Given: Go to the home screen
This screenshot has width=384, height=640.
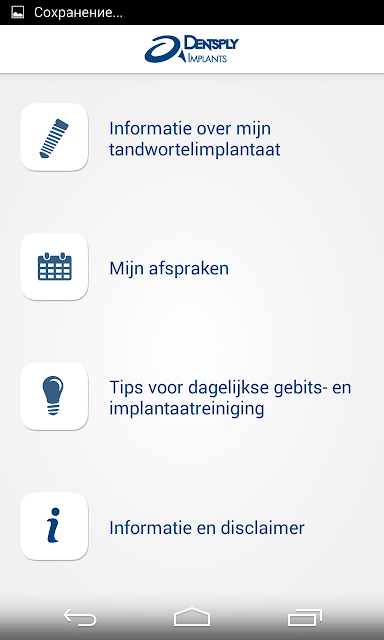Looking at the screenshot, I should point(192,617).
